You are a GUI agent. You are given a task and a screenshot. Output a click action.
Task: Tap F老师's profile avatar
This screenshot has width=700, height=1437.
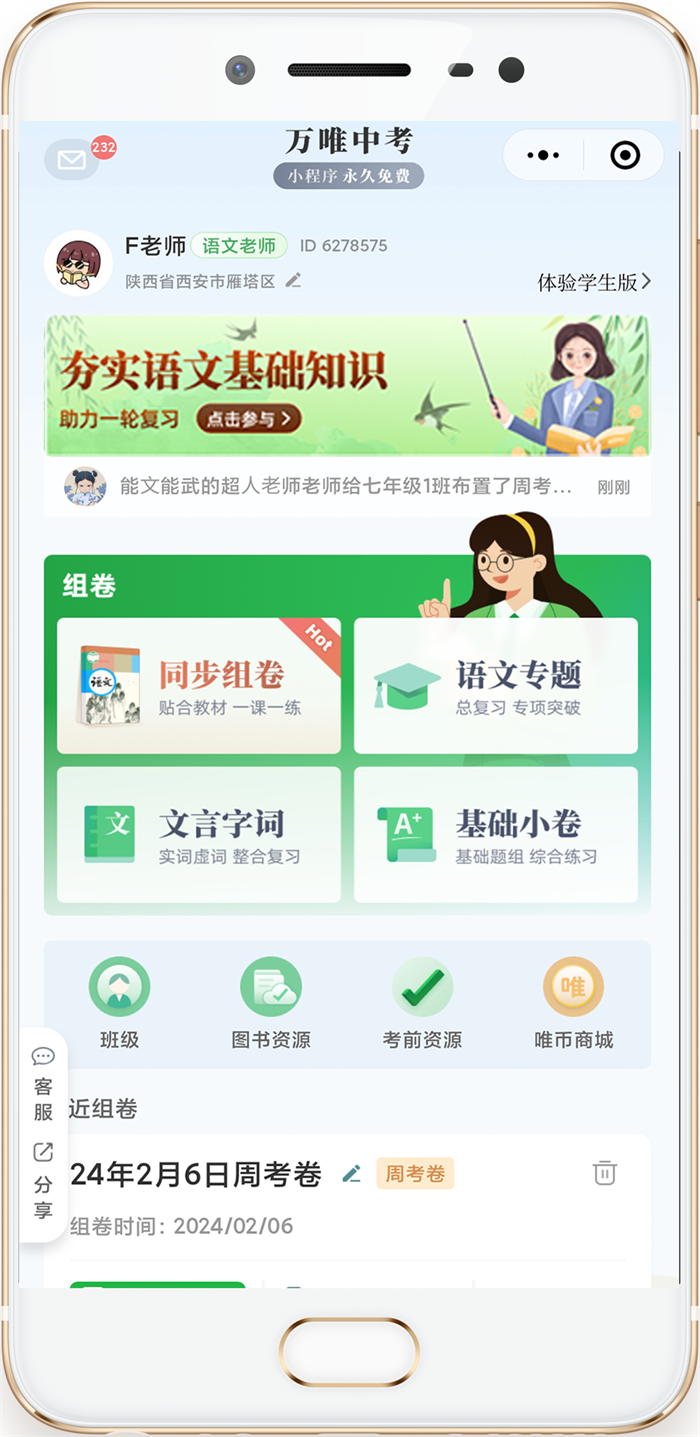pos(78,263)
